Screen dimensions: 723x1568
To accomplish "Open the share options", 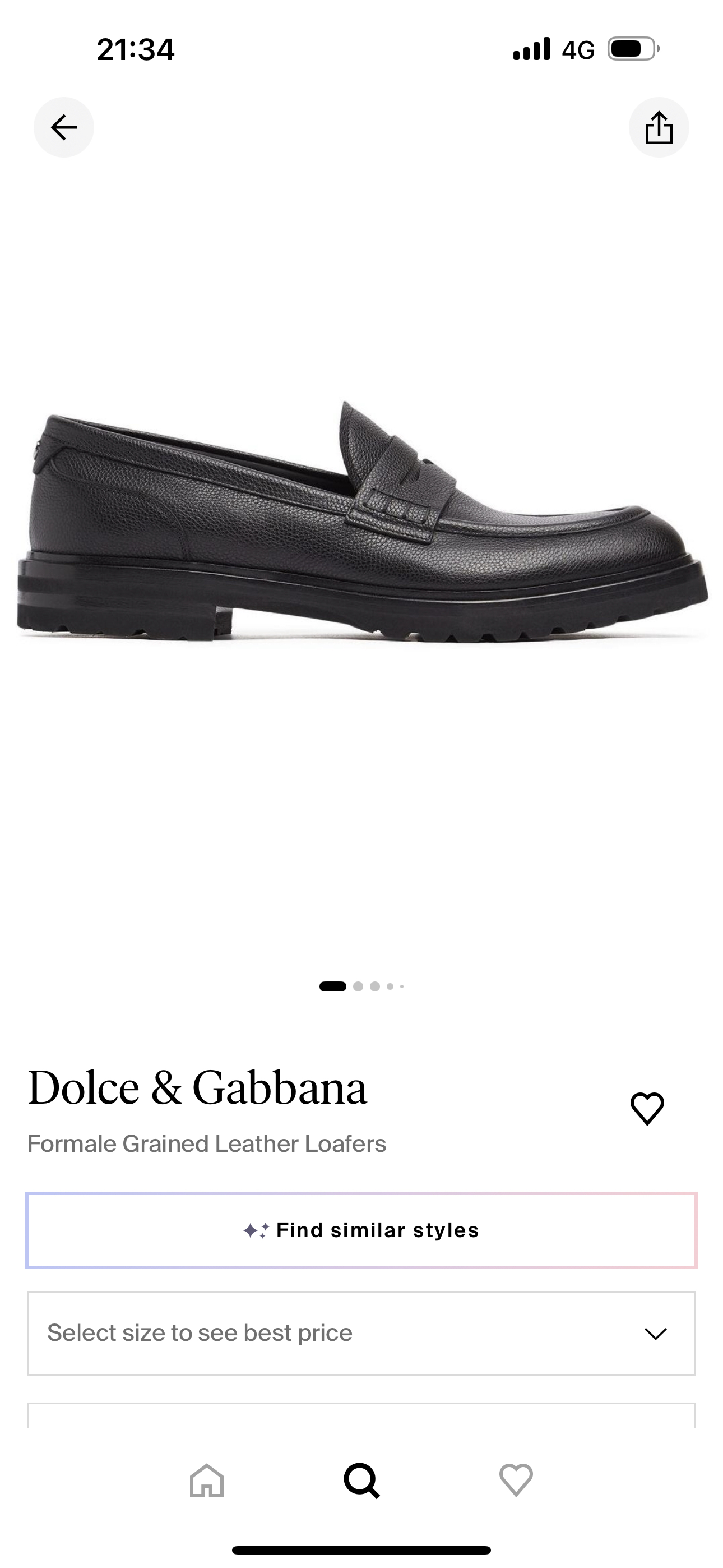I will click(659, 127).
